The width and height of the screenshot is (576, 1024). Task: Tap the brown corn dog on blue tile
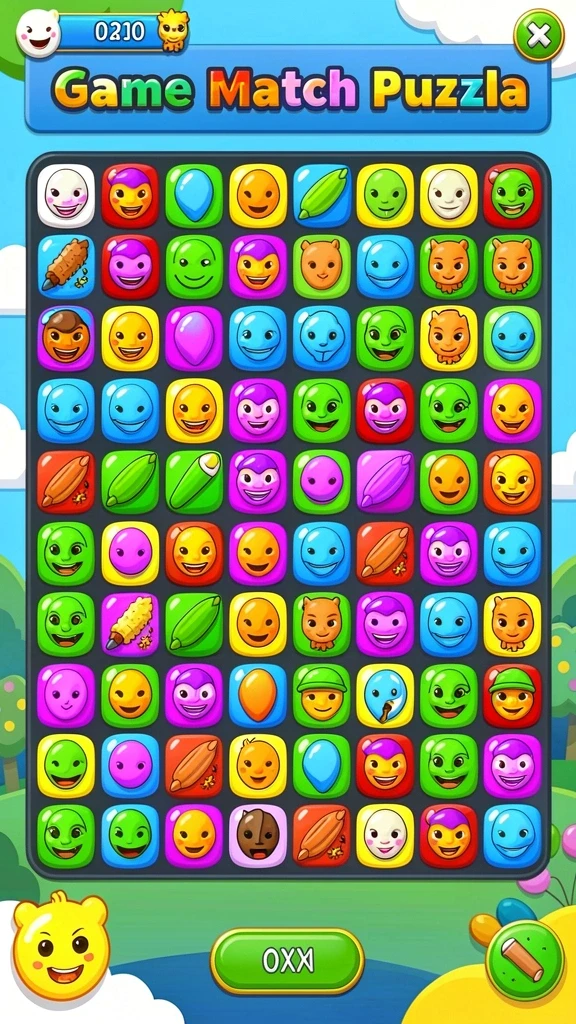66,266
